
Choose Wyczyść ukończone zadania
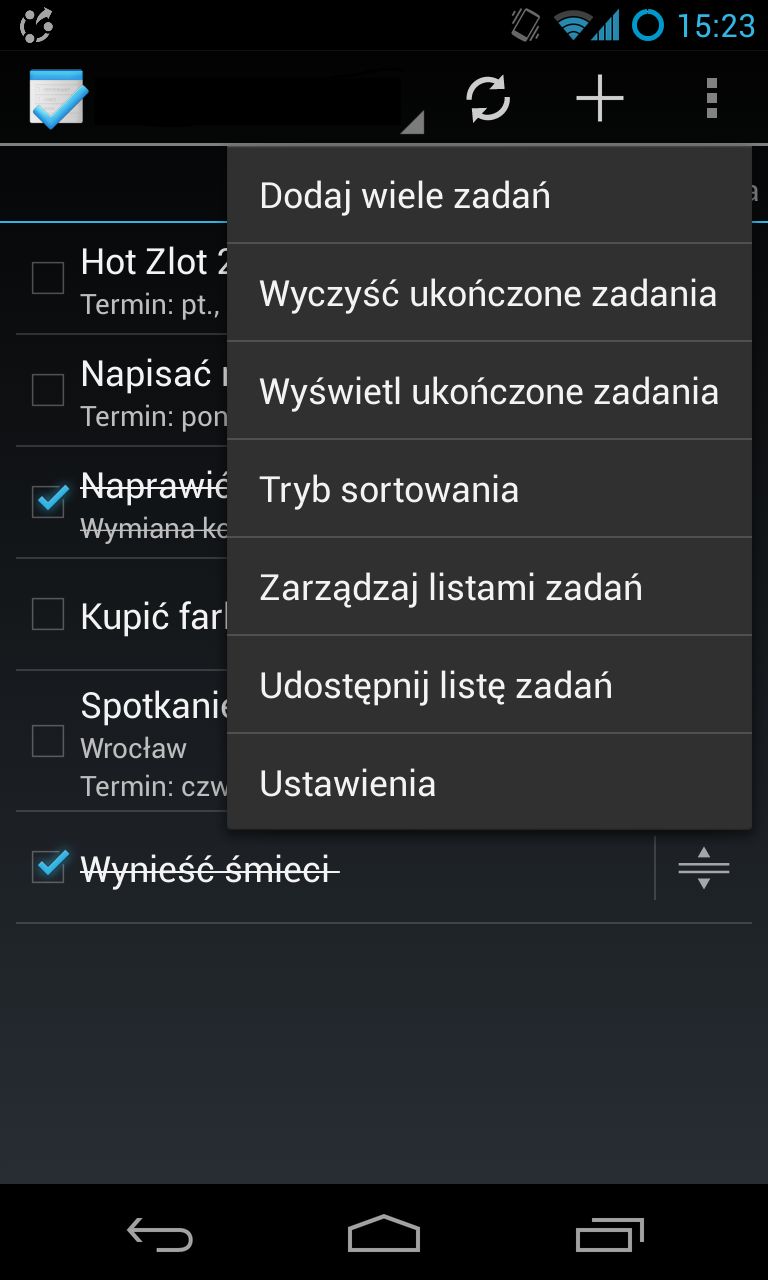click(x=489, y=293)
